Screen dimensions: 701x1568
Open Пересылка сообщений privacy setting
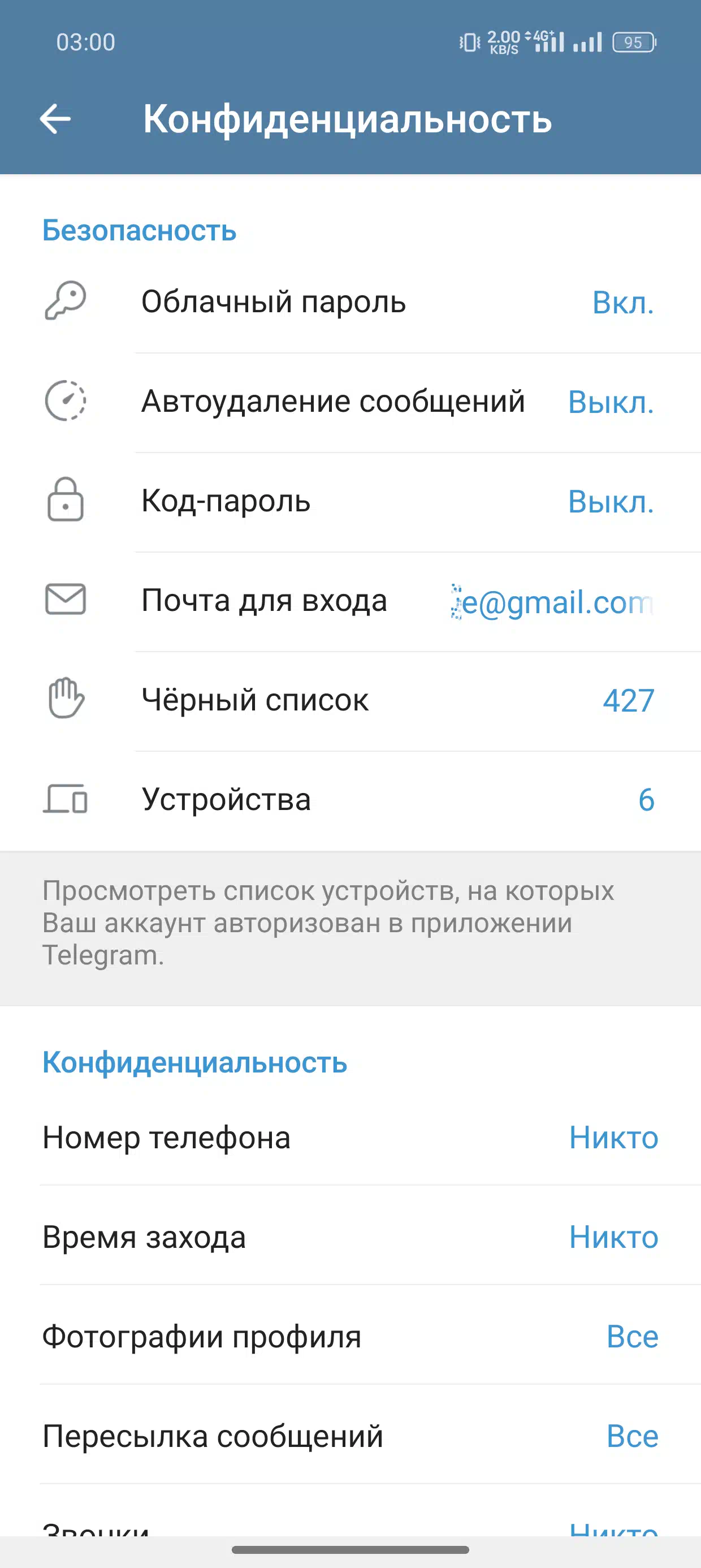click(x=350, y=1436)
